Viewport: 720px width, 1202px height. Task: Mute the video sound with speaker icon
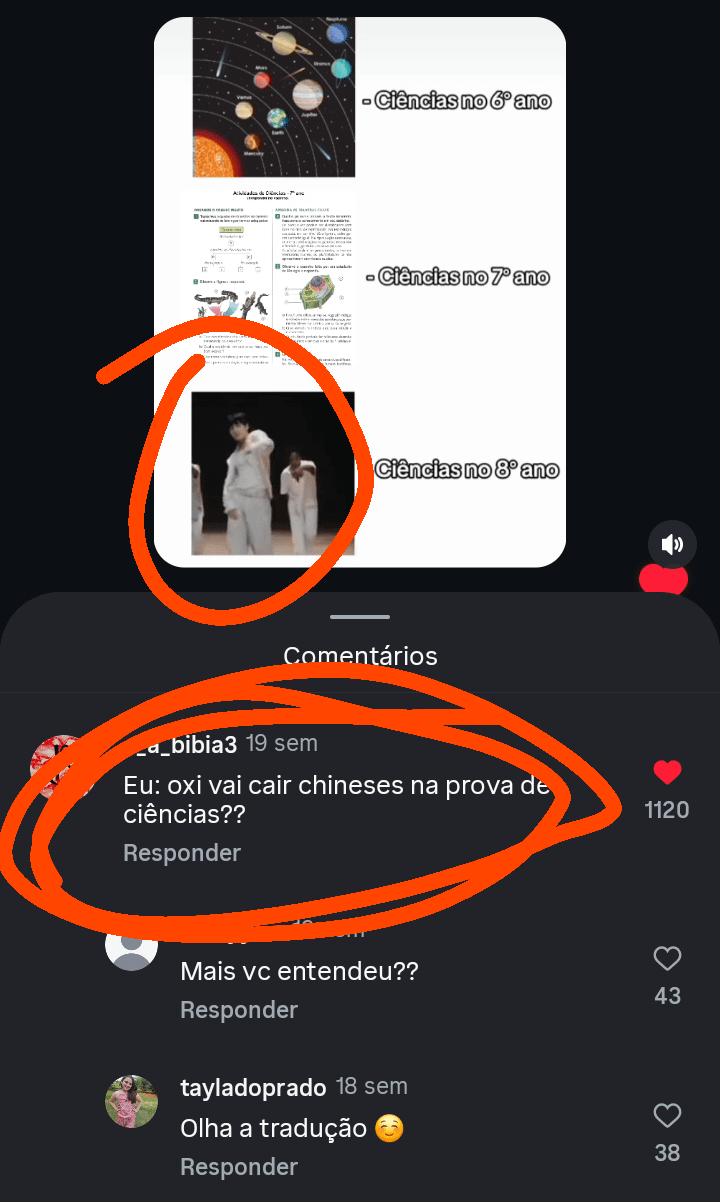pyautogui.click(x=673, y=544)
